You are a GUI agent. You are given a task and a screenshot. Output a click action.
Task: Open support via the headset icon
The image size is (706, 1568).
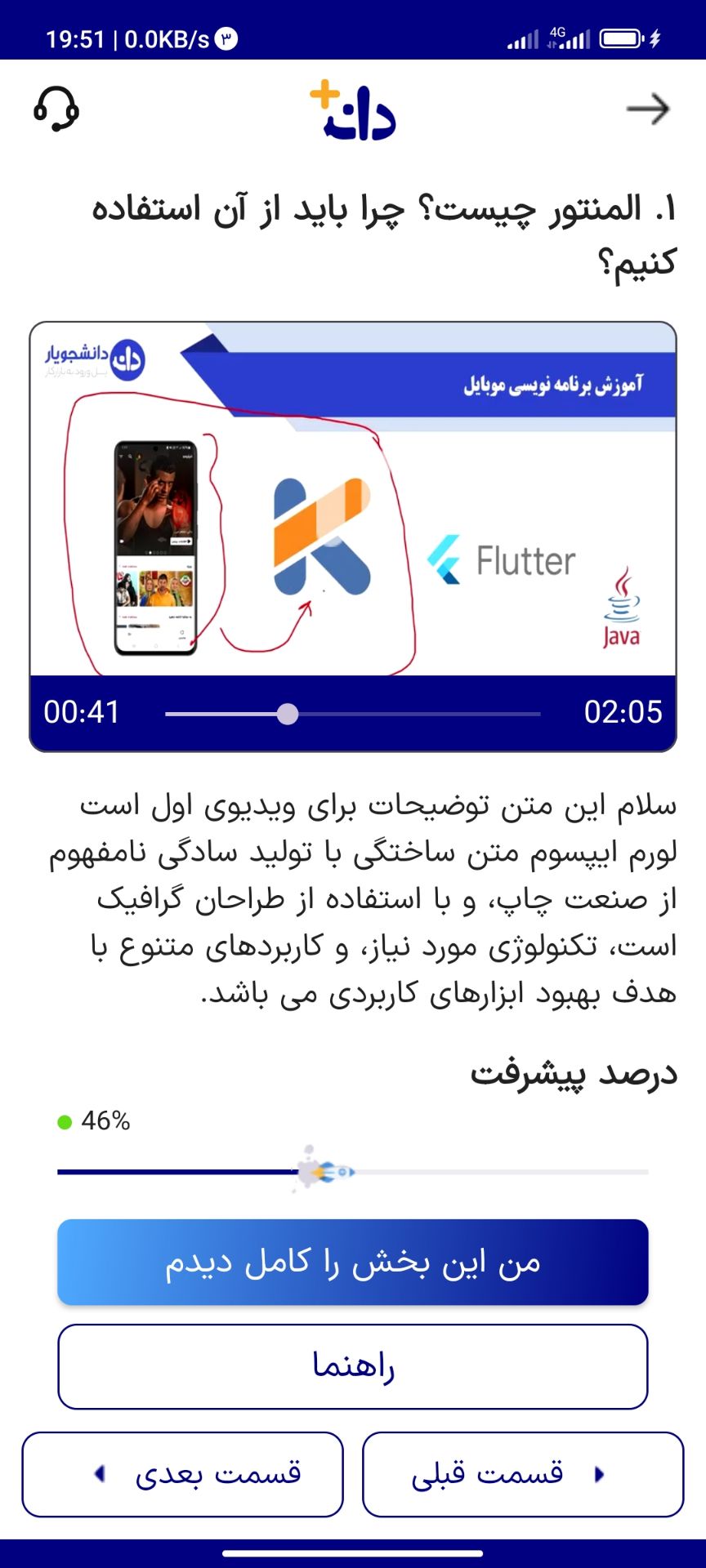[x=56, y=109]
